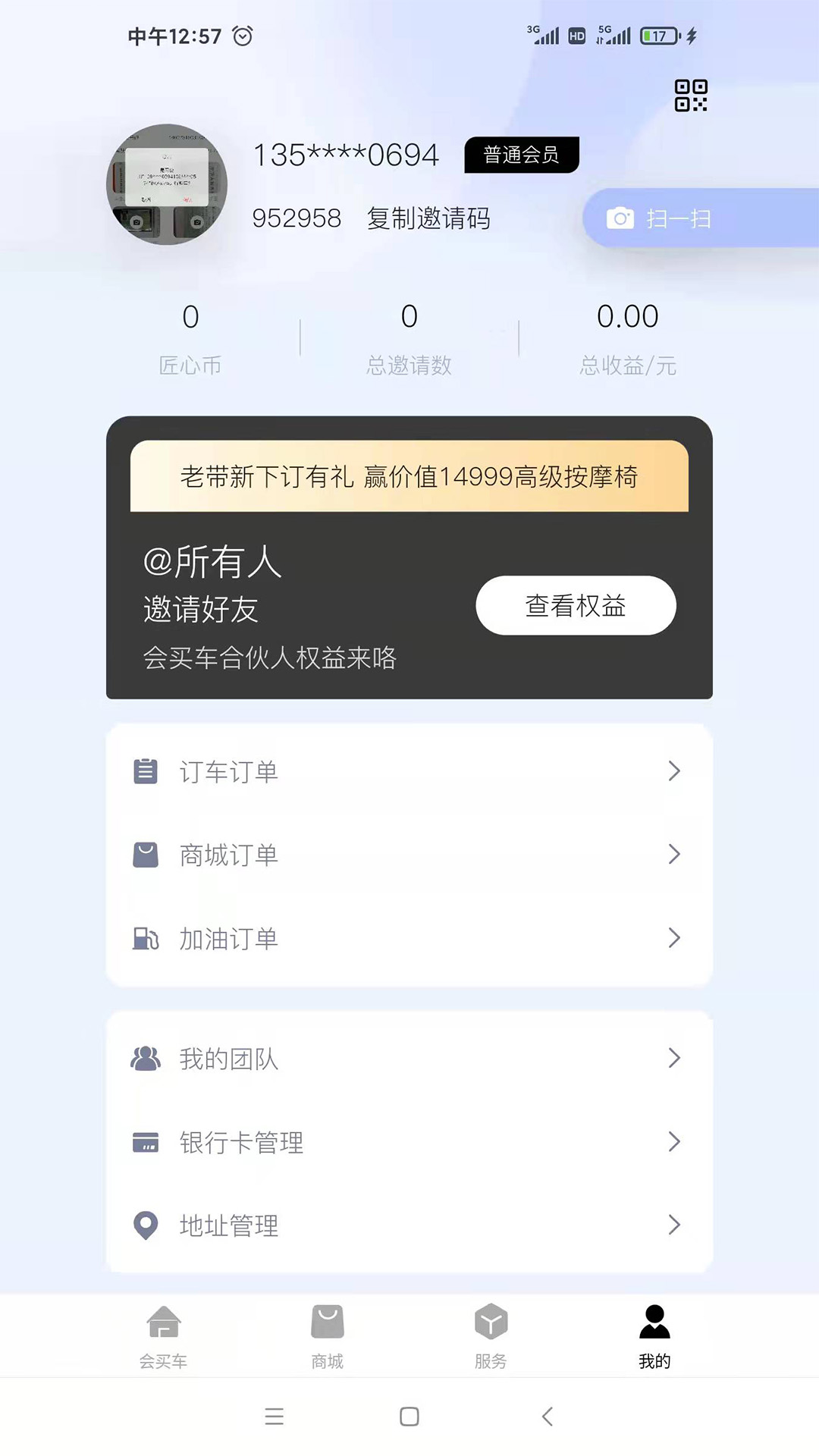This screenshot has height=1456, width=819.
Task: Open the QR code display icon
Action: [x=691, y=96]
